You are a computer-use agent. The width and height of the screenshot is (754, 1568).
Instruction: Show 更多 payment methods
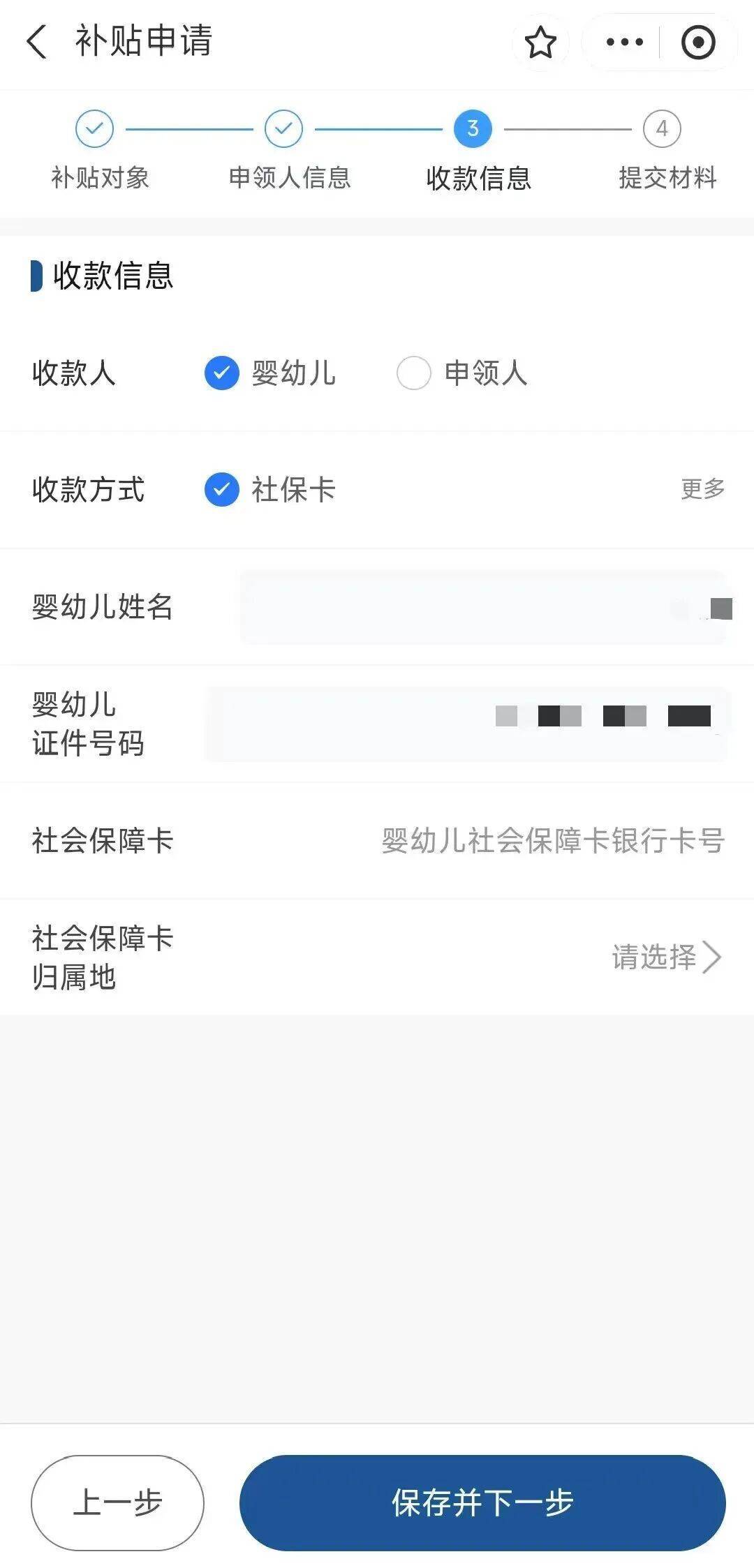[702, 489]
